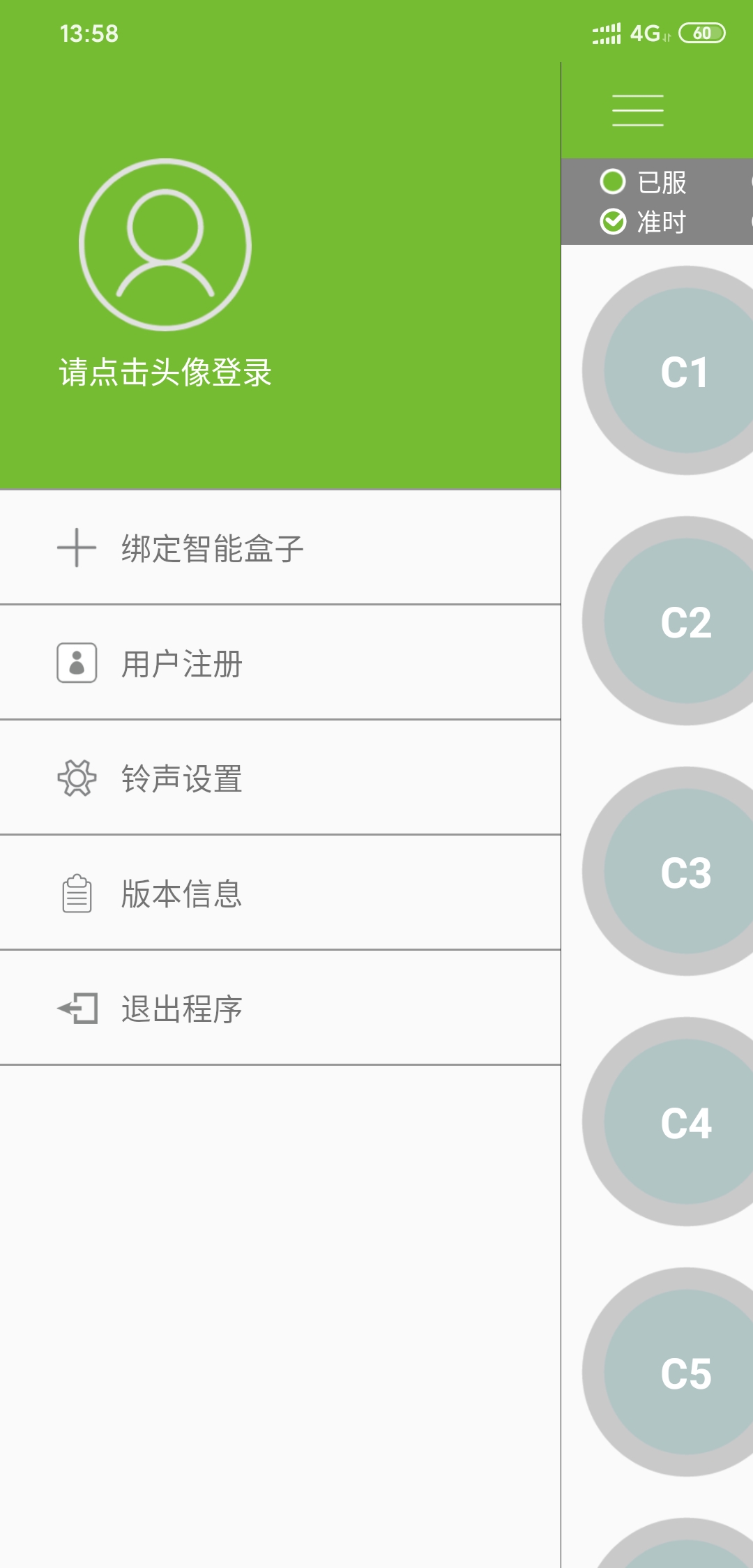The width and height of the screenshot is (753, 1568).
Task: Select the C2 compartment circle
Action: [685, 621]
